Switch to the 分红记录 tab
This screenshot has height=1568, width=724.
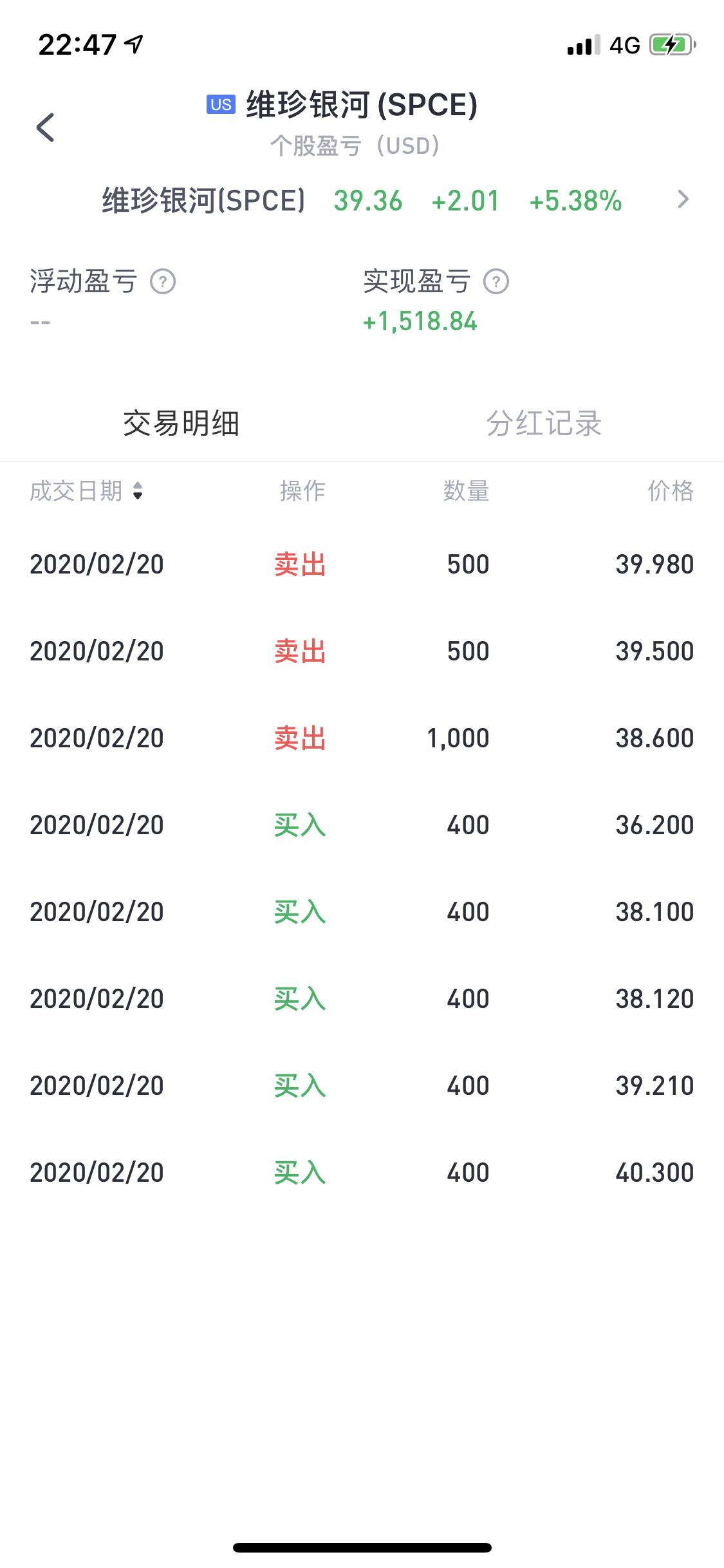(x=543, y=424)
